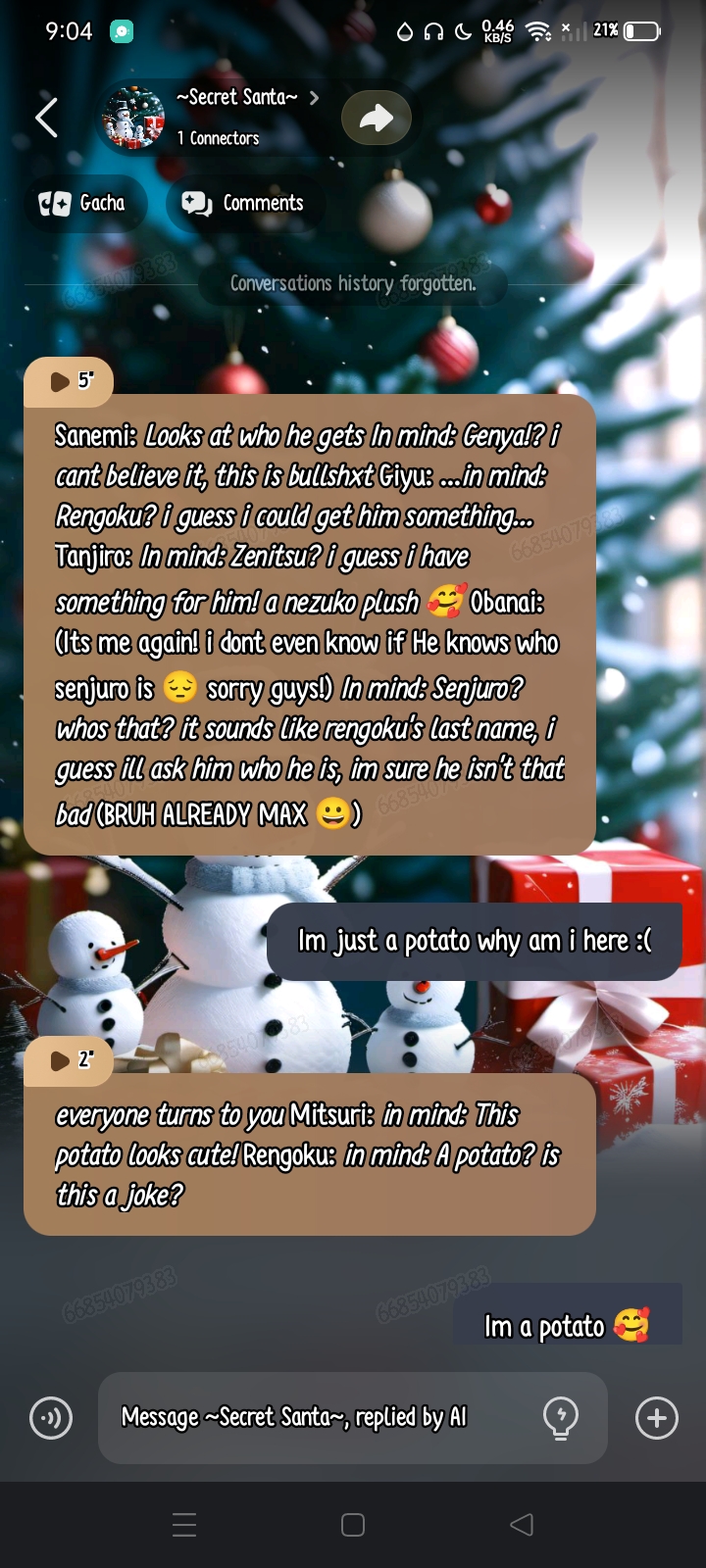Go back using the top-left arrow
The width and height of the screenshot is (706, 1568).
click(46, 118)
